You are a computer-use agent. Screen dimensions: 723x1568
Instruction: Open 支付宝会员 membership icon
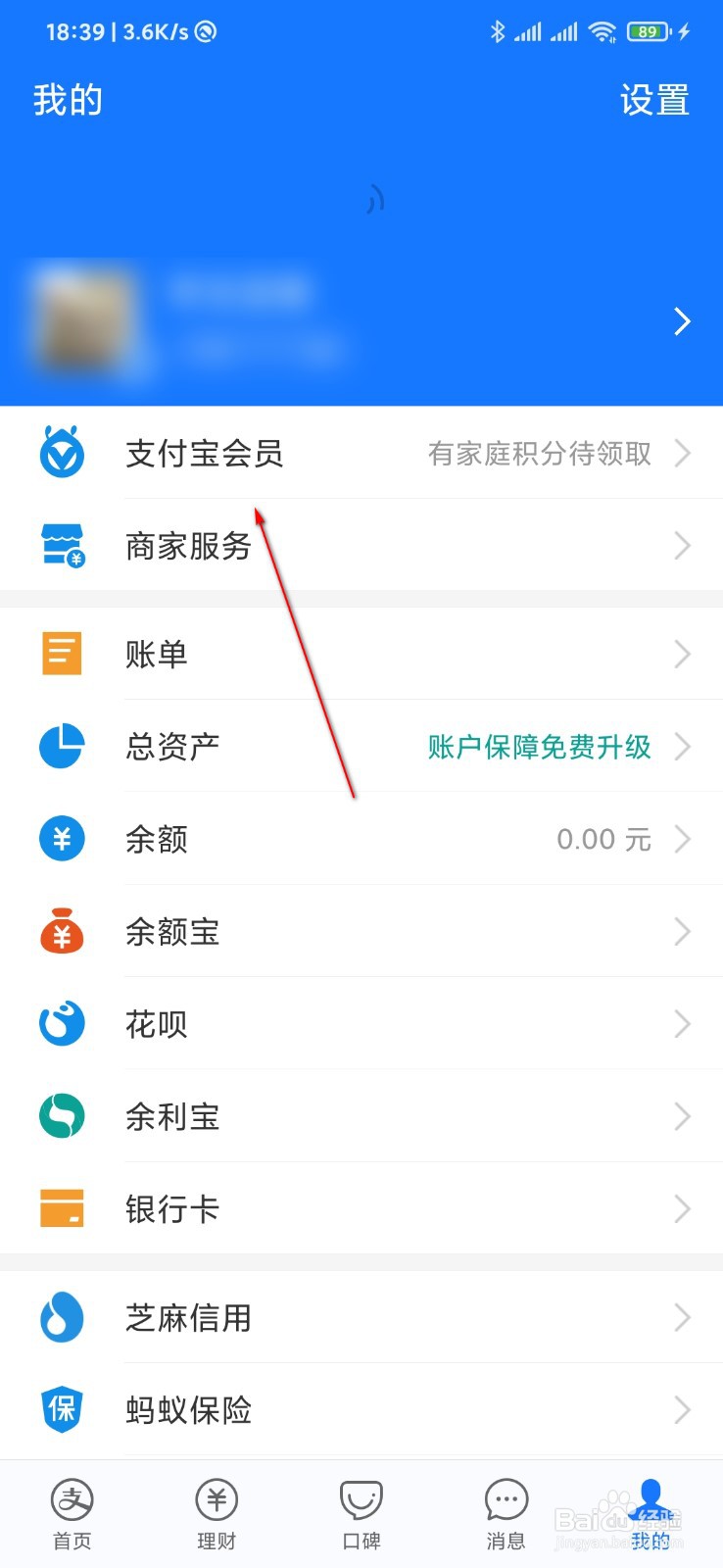pyautogui.click(x=62, y=454)
